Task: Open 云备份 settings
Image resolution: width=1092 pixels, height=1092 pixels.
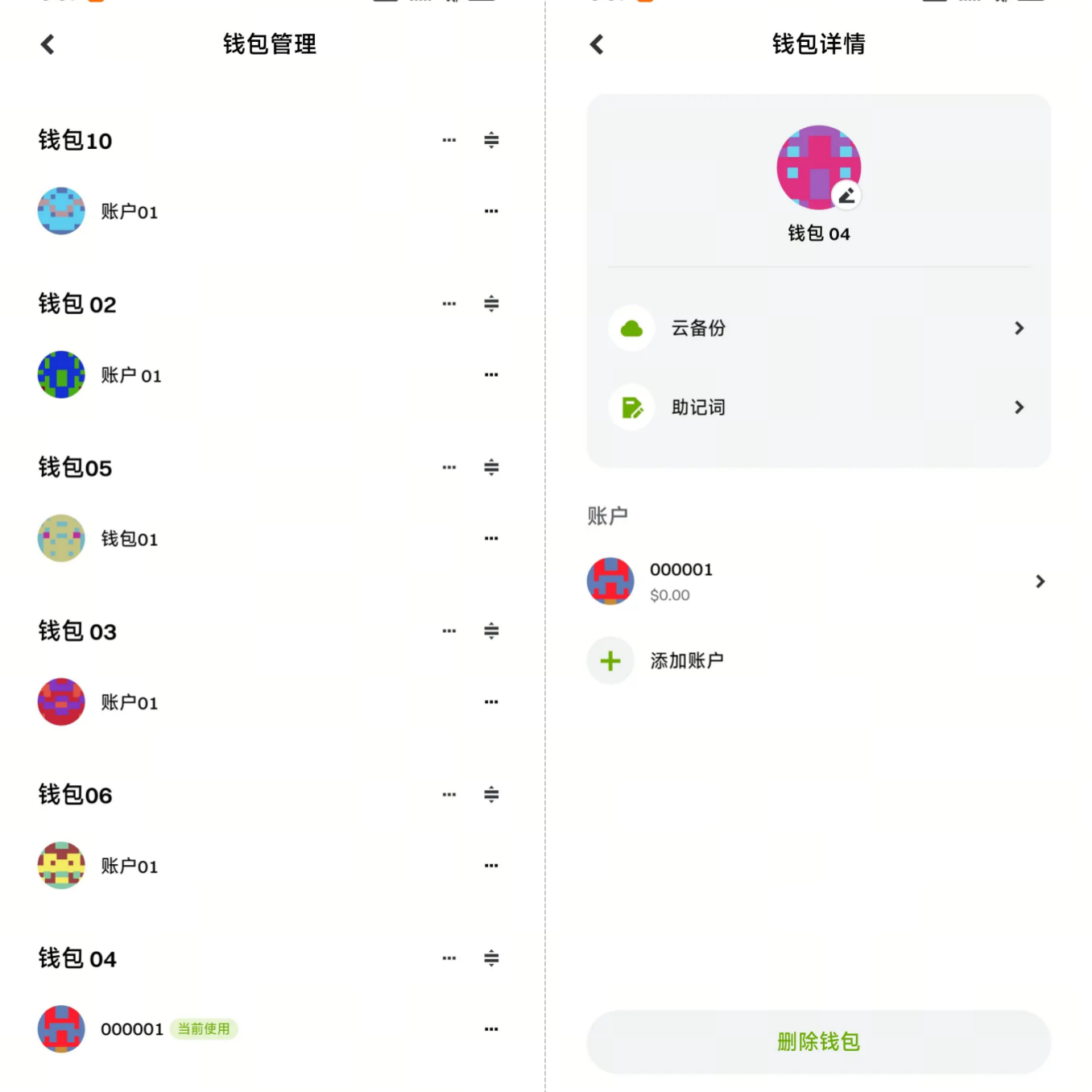Action: coord(818,328)
